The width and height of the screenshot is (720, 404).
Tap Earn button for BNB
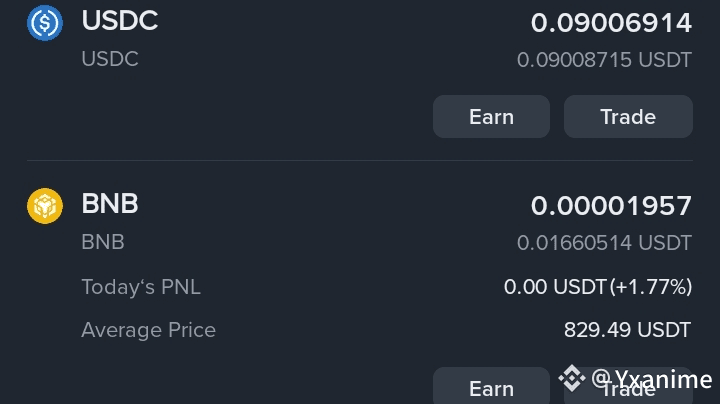tap(491, 387)
